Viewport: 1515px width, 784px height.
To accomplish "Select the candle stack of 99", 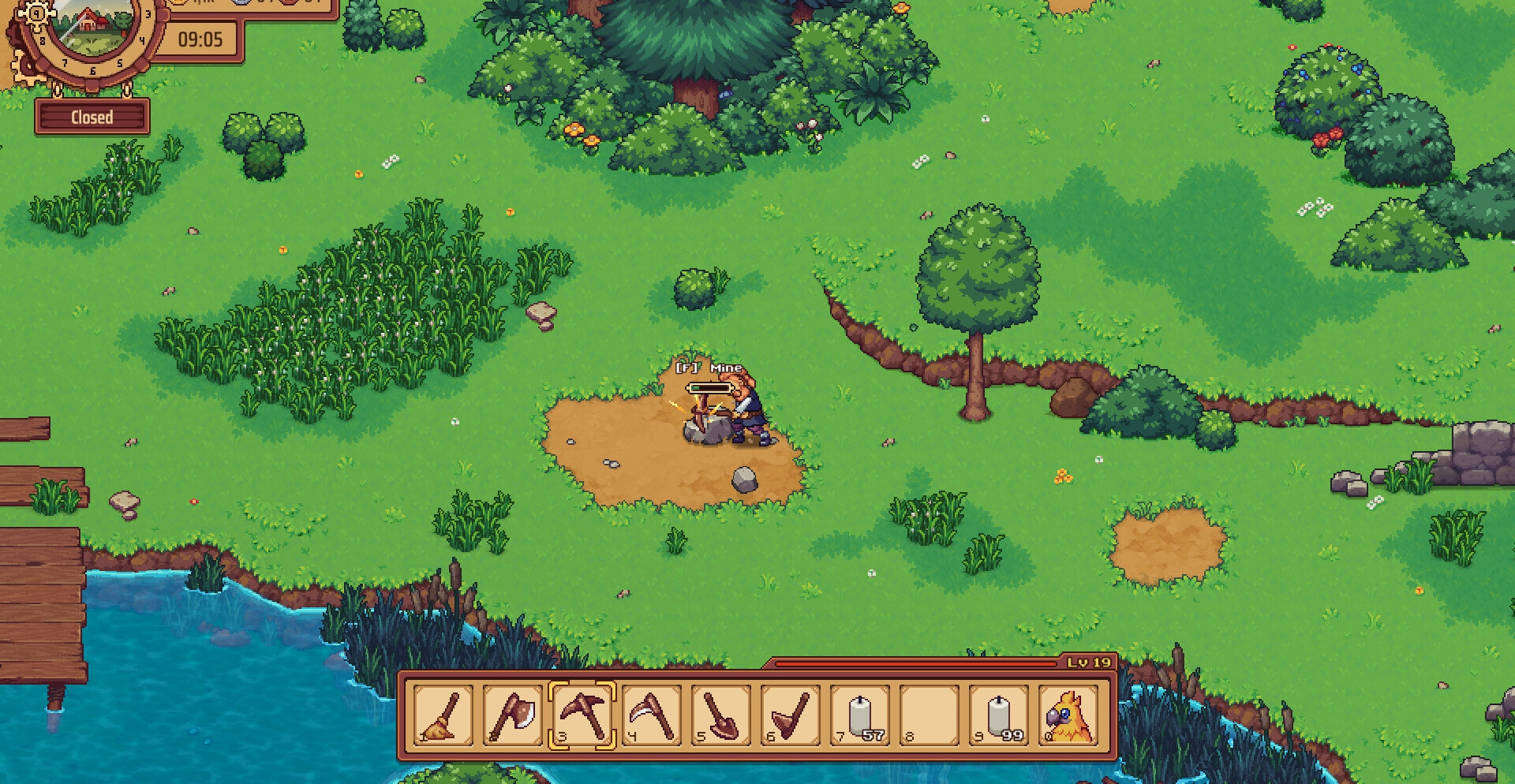I will click(999, 715).
